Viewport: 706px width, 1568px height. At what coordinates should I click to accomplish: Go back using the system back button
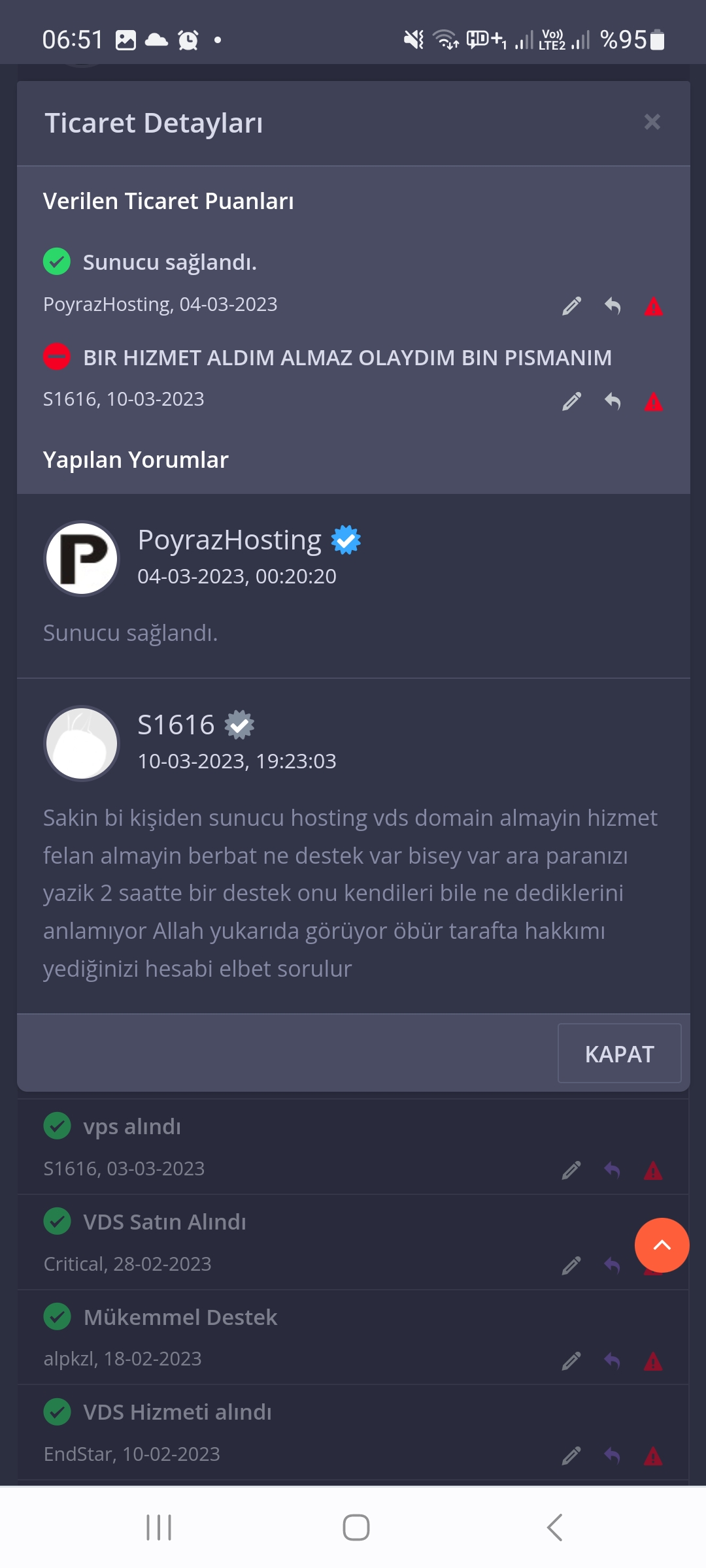tap(554, 1527)
